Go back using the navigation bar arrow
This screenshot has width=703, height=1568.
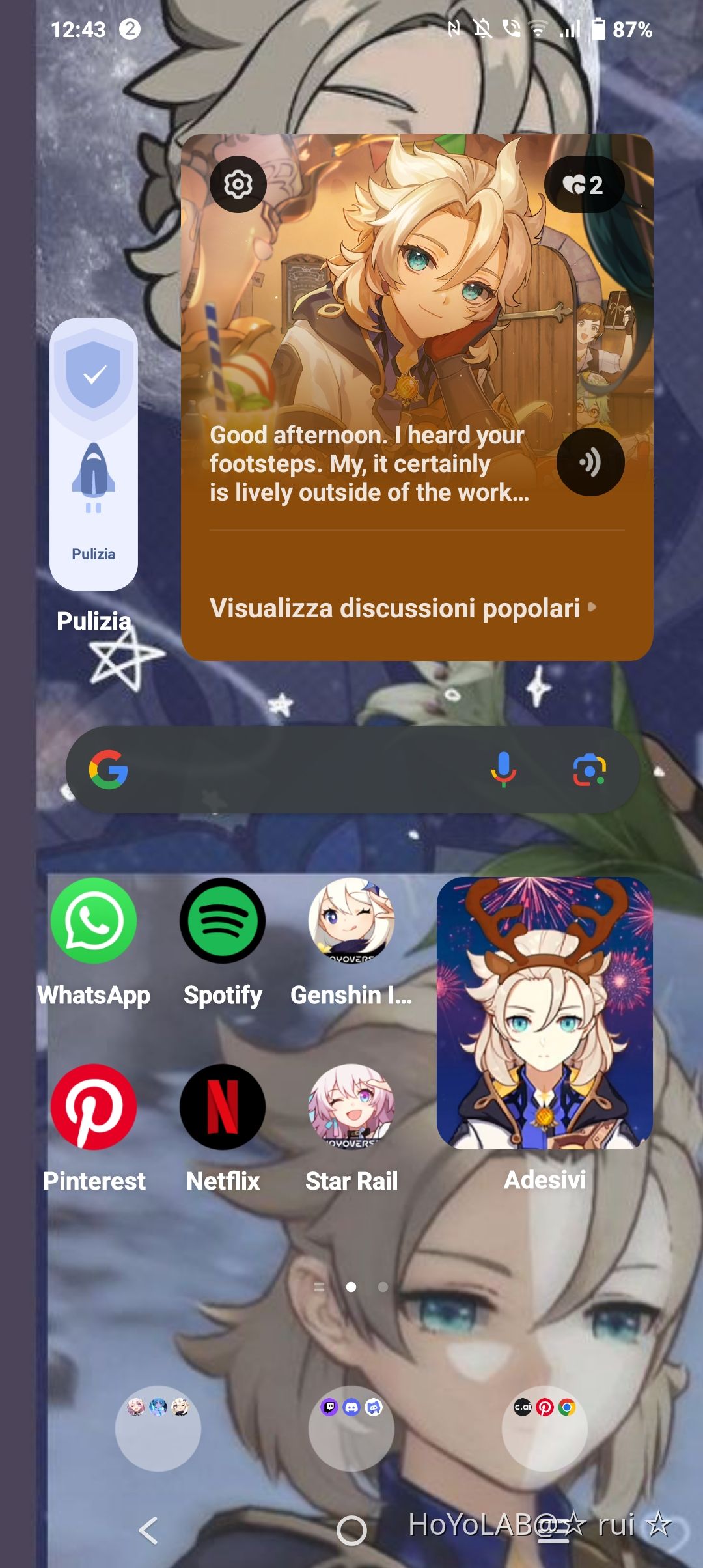(149, 1530)
